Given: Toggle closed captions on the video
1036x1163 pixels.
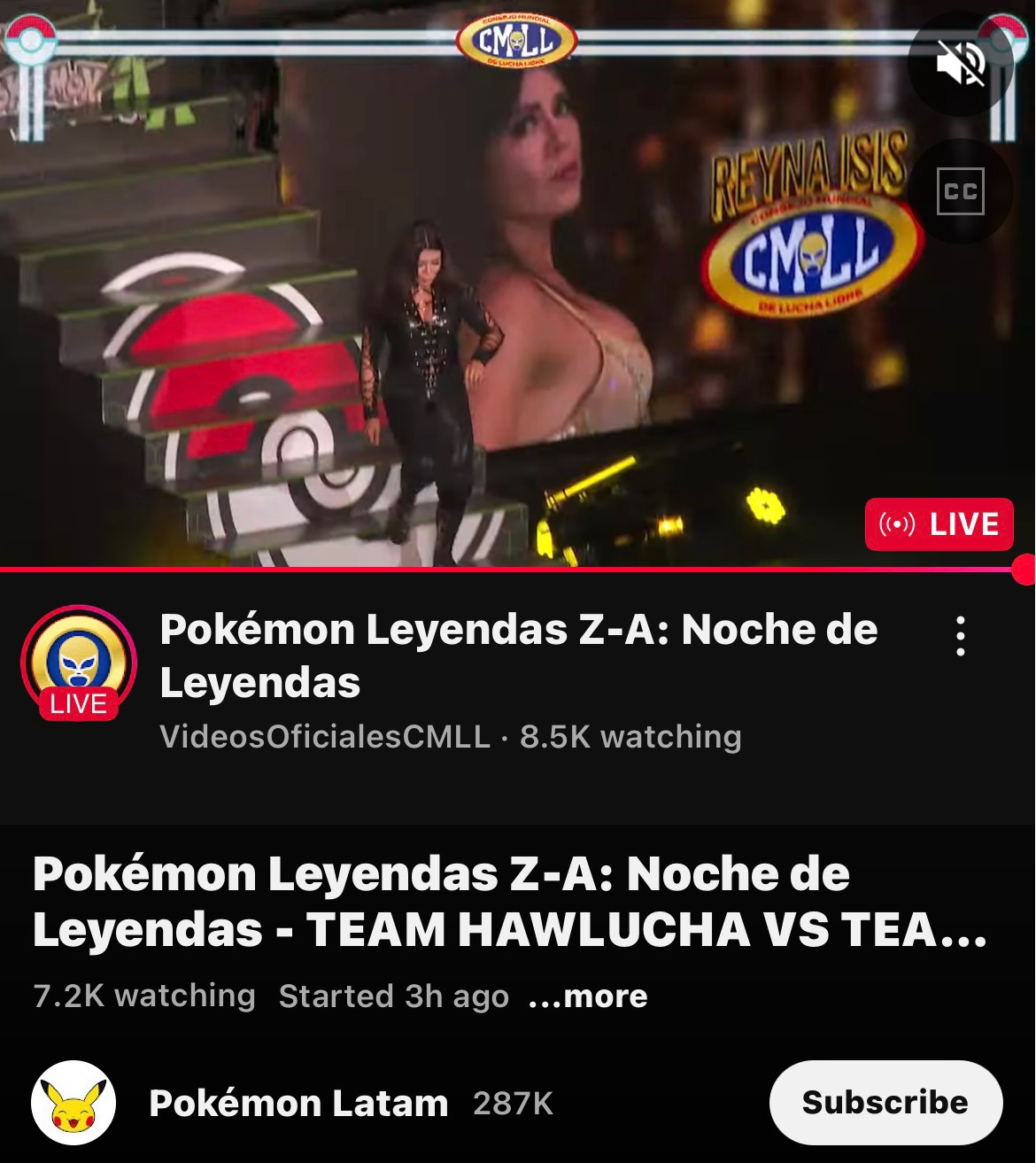Looking at the screenshot, I should point(960,191).
